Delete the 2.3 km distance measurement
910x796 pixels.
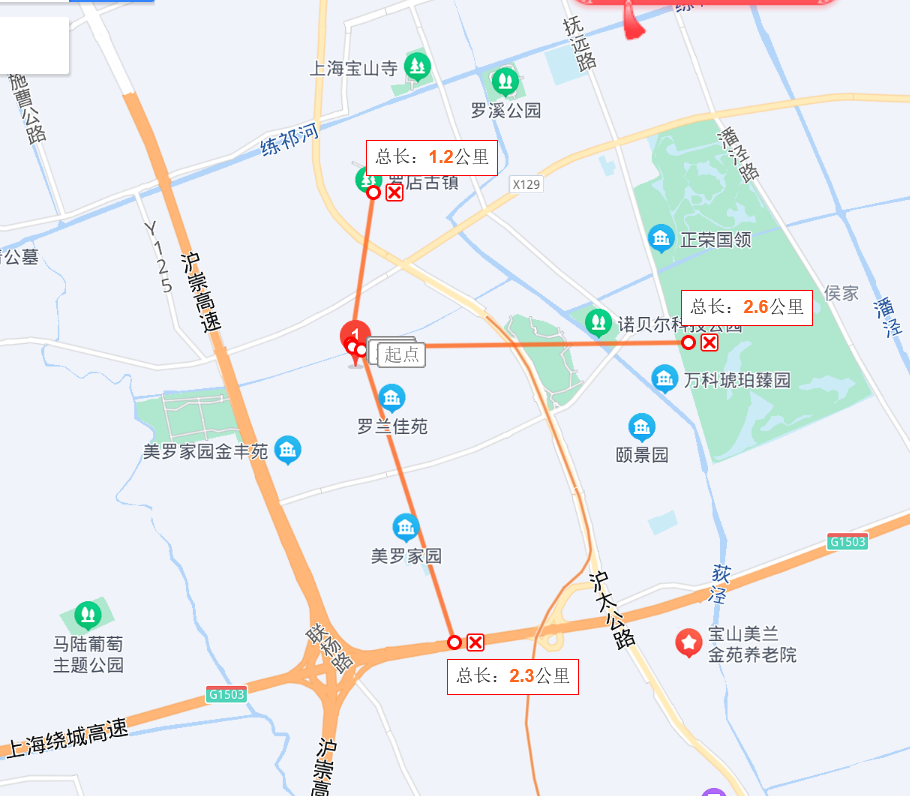tap(475, 642)
